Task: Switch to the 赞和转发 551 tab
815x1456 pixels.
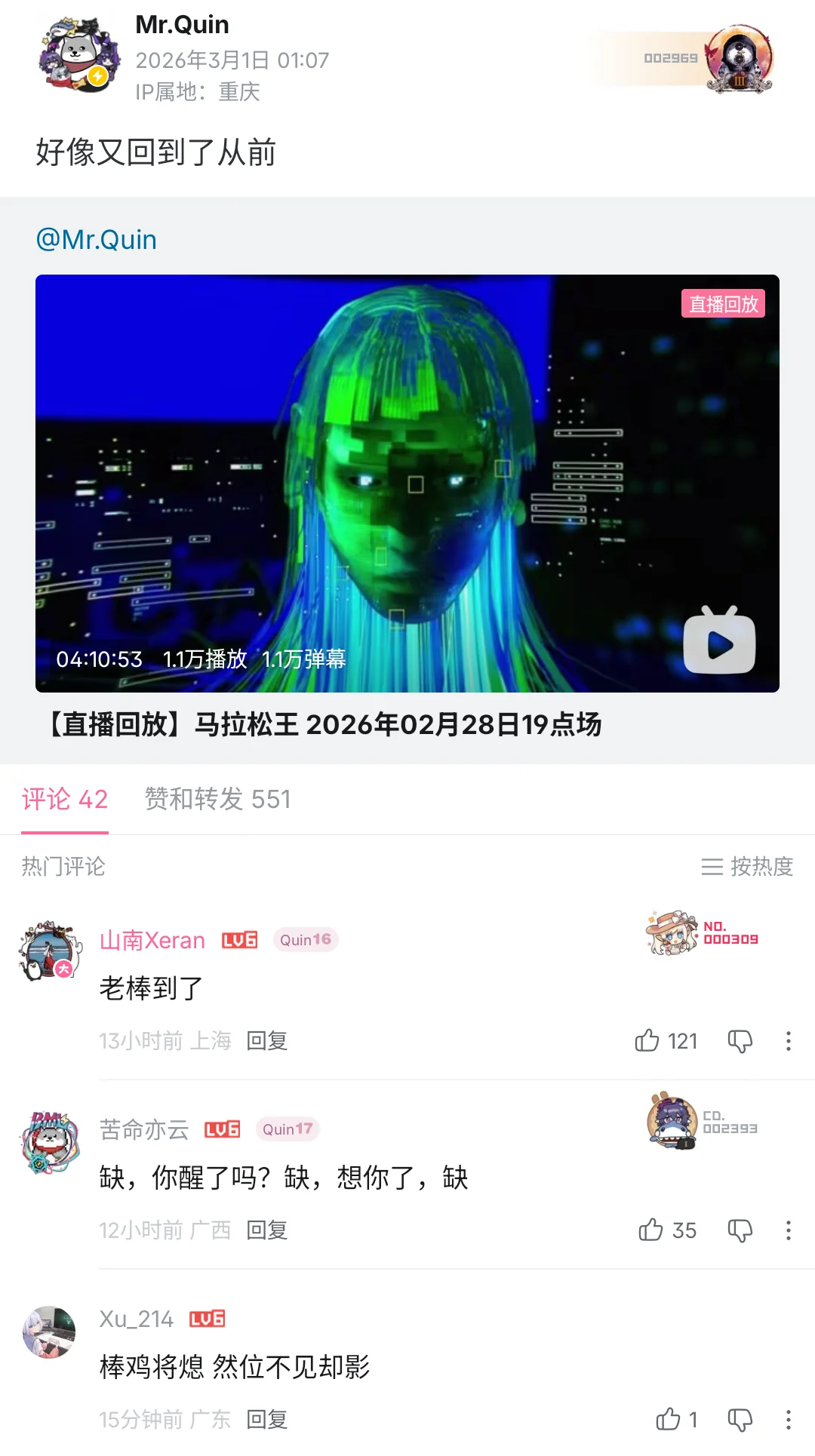Action: (x=217, y=799)
